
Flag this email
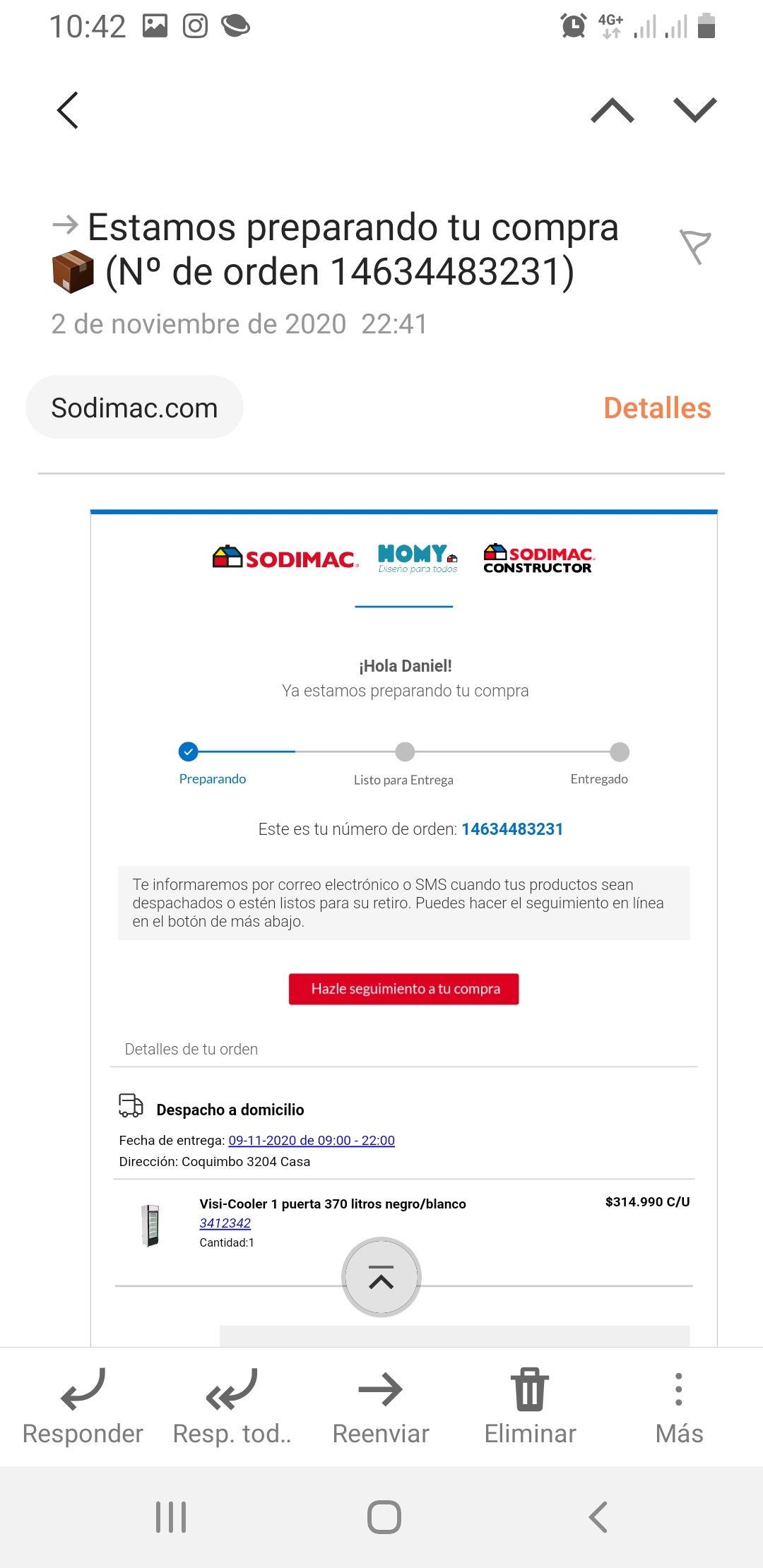point(695,247)
